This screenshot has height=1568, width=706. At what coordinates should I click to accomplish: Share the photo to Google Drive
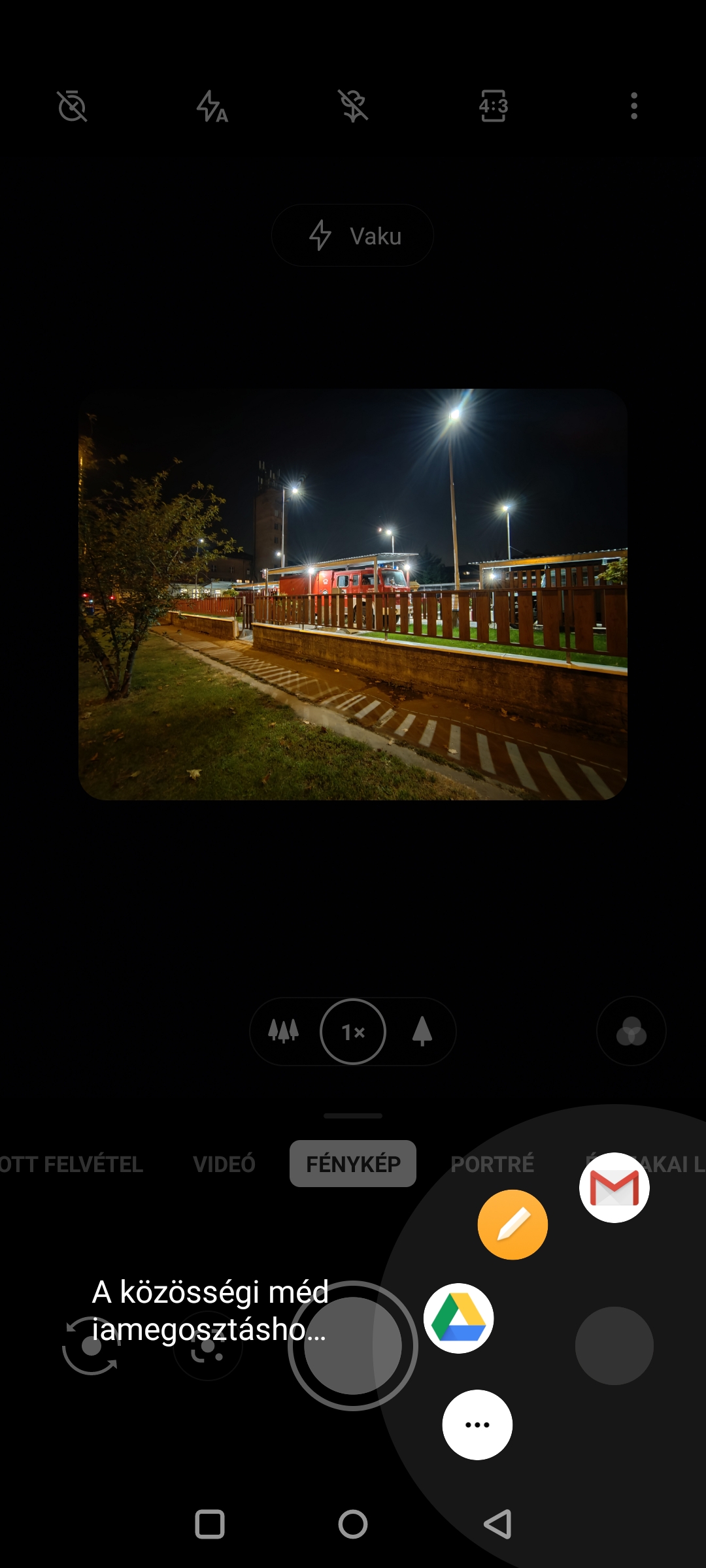[x=459, y=1318]
